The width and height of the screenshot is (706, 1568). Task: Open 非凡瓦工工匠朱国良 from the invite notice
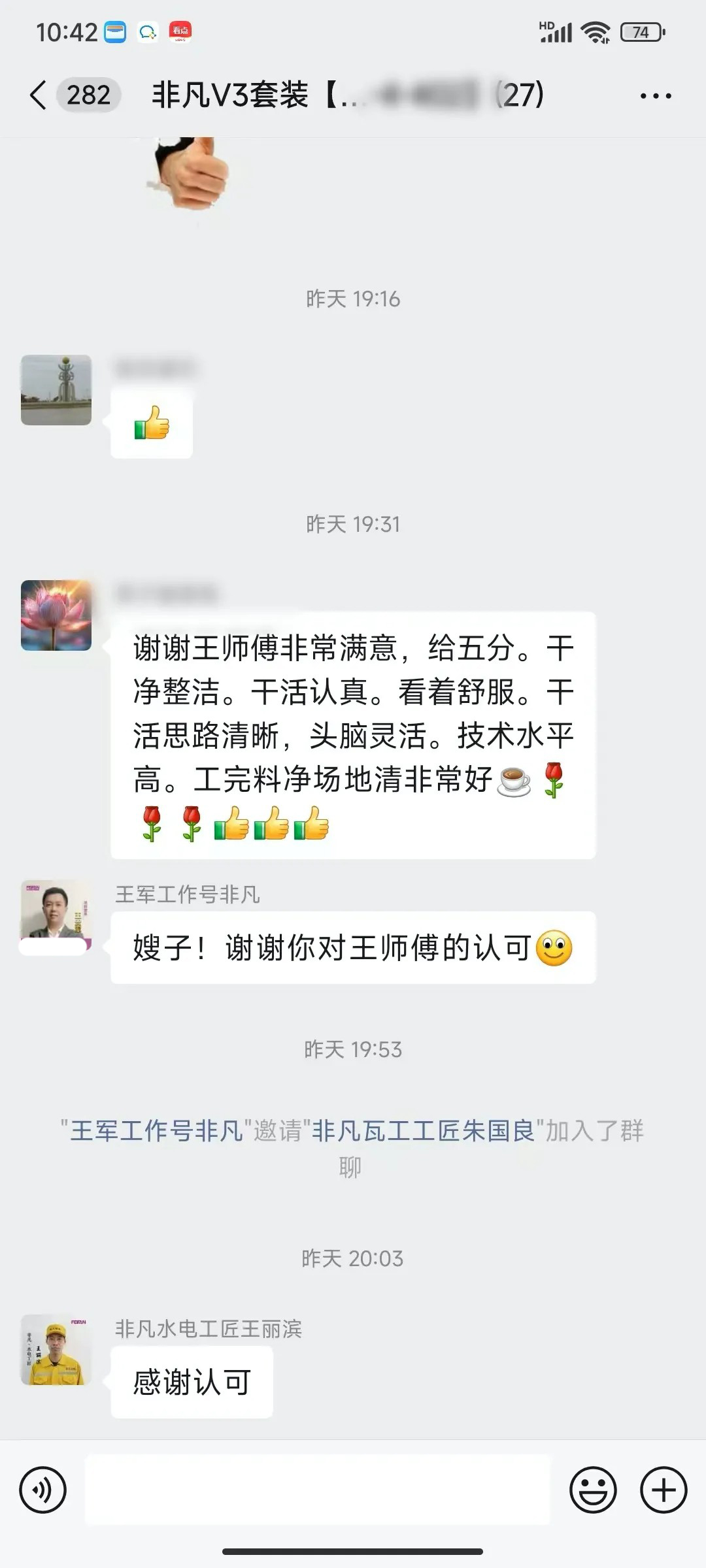424,1131
